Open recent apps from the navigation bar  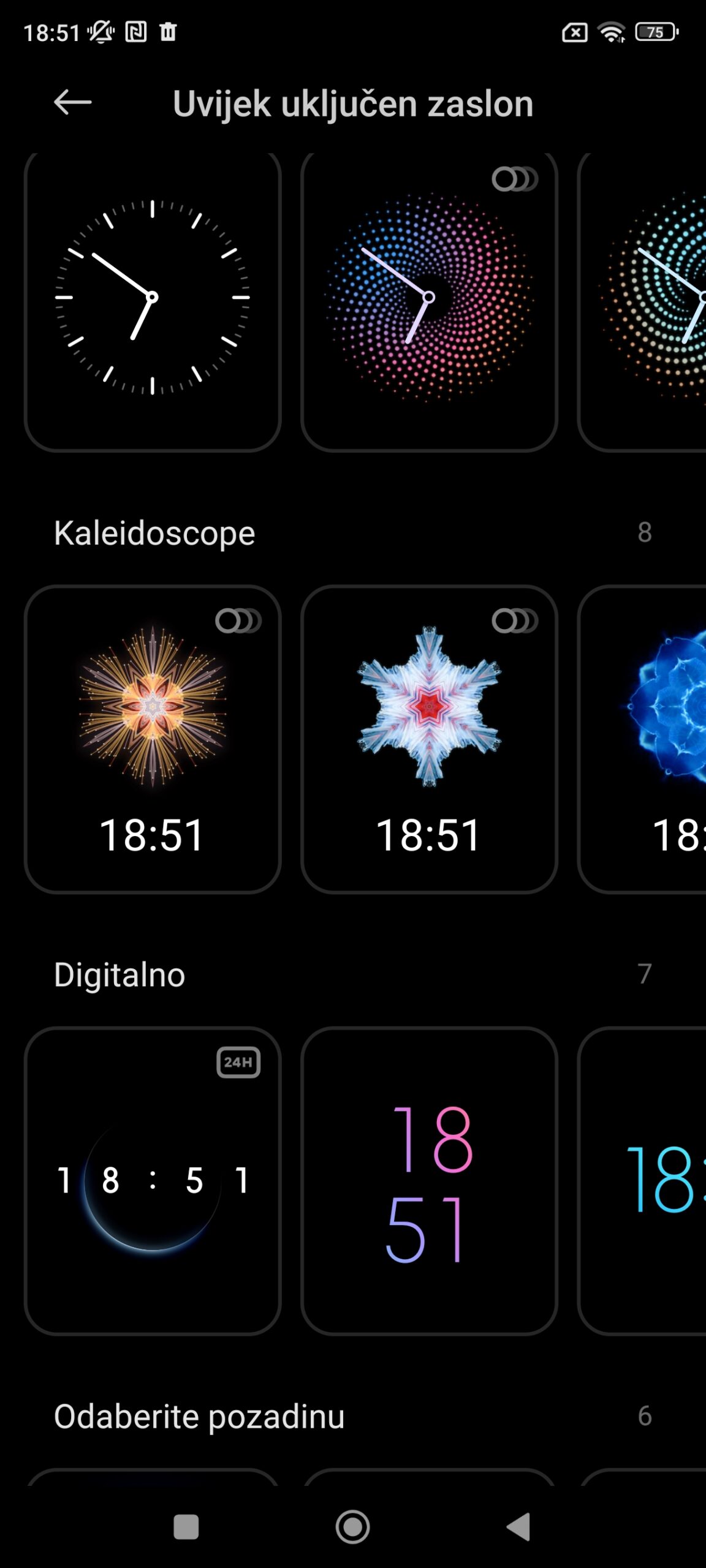click(186, 1527)
